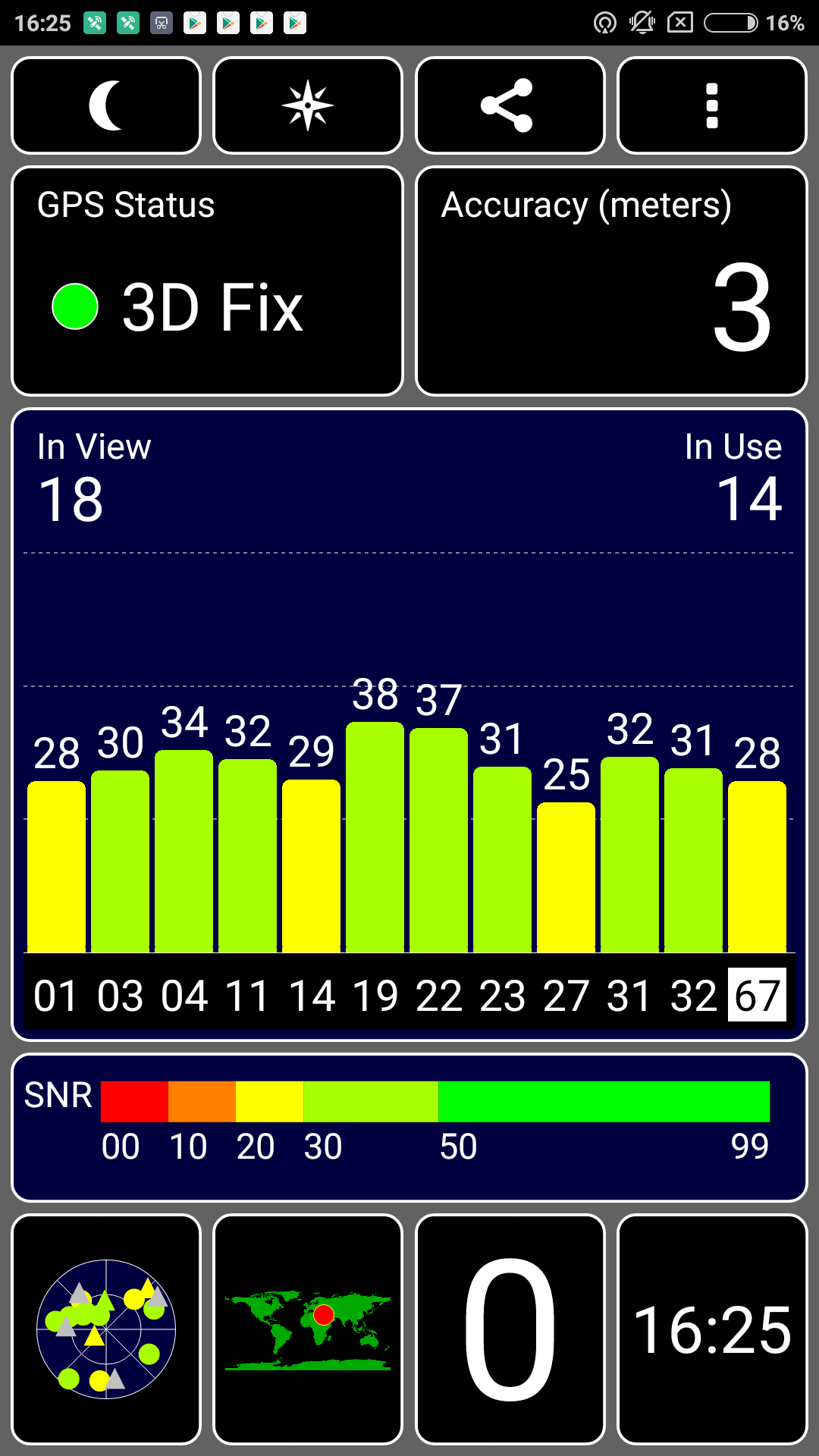
Task: Tap the Accuracy (meters) panel
Action: 611,281
